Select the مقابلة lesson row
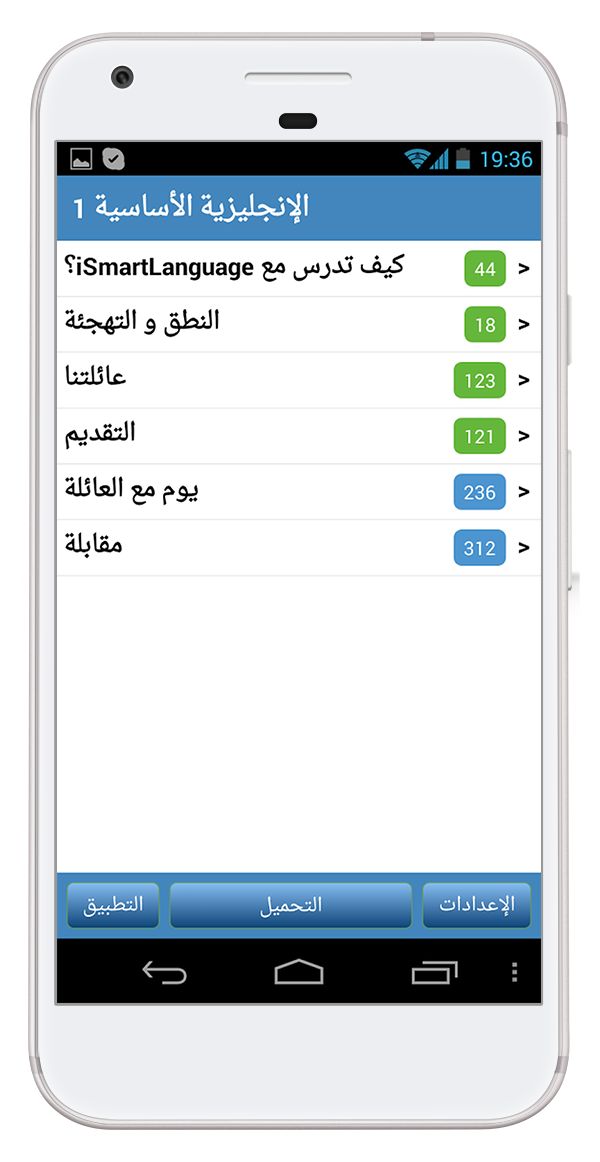 coord(299,548)
